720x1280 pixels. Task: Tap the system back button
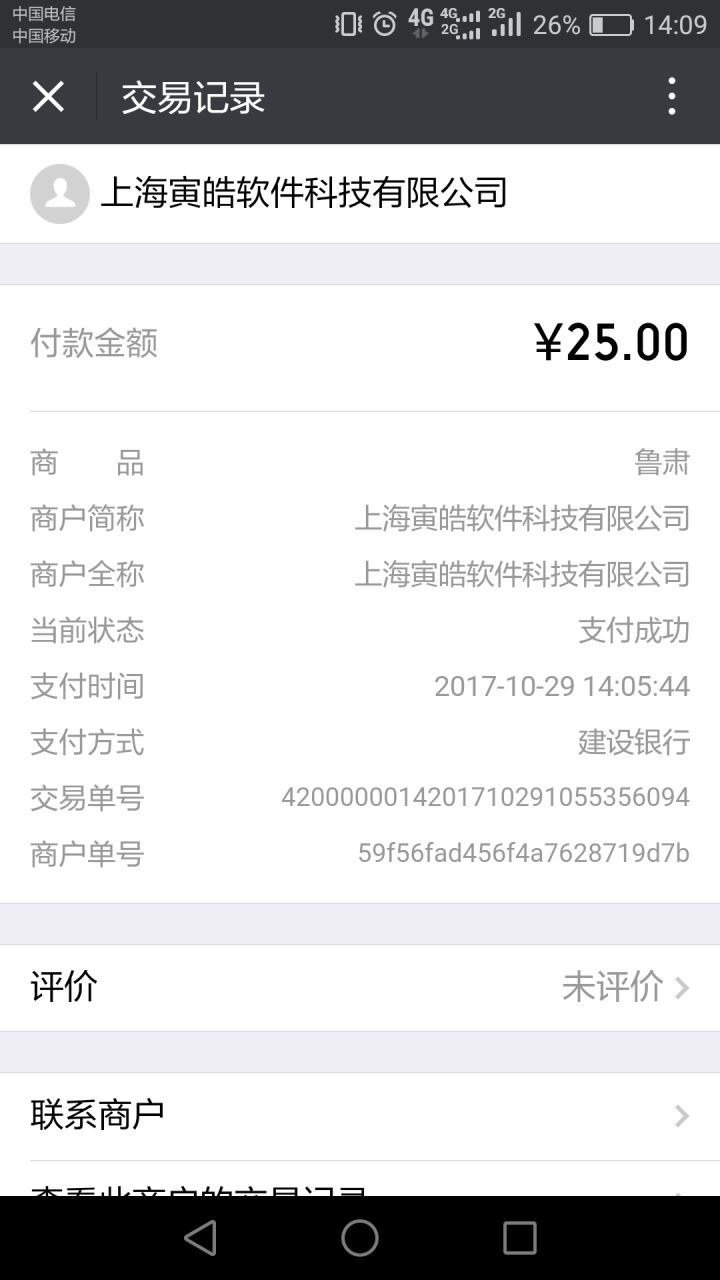tap(200, 1238)
